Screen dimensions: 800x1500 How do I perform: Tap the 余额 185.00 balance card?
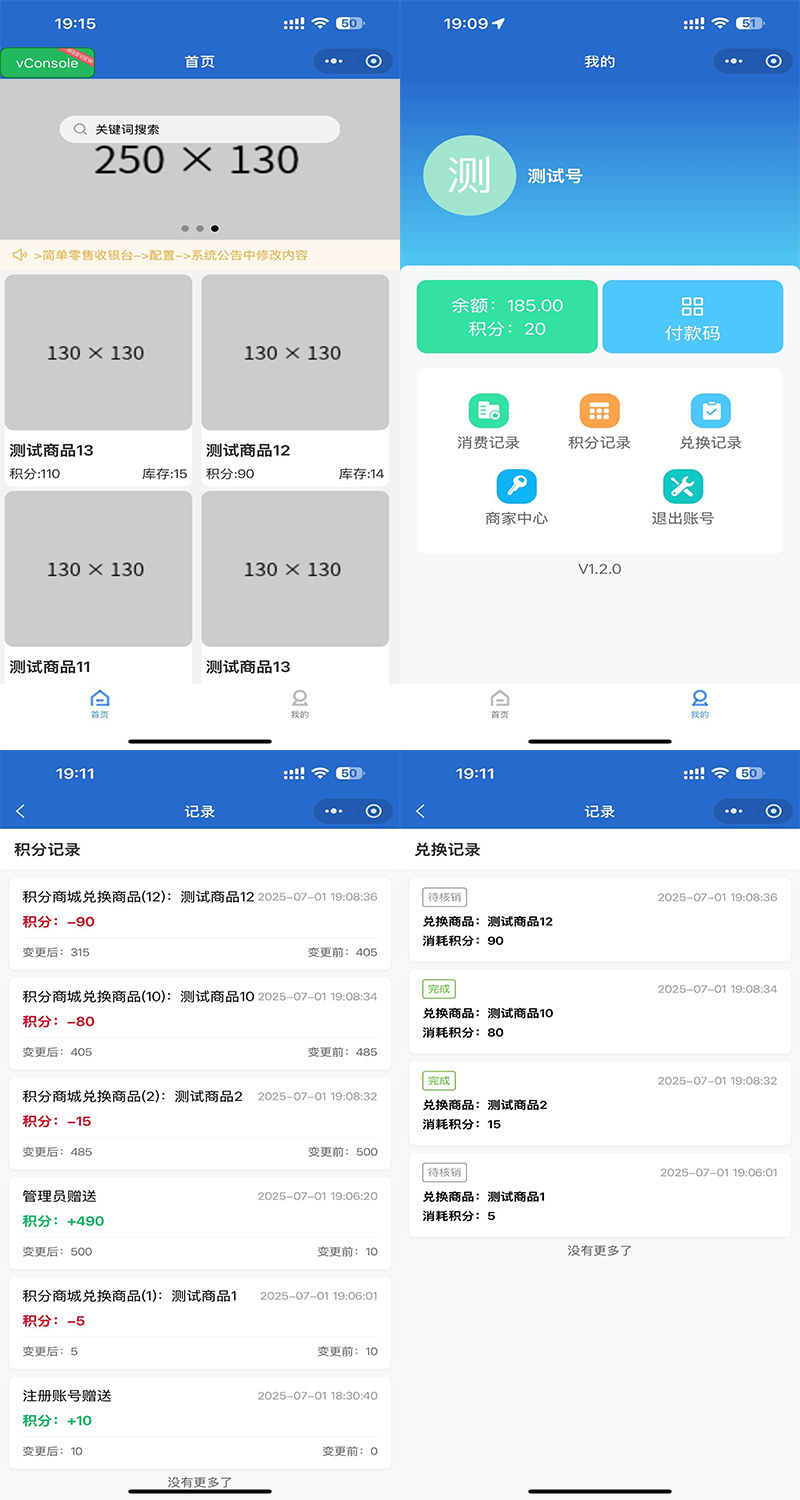click(x=507, y=315)
